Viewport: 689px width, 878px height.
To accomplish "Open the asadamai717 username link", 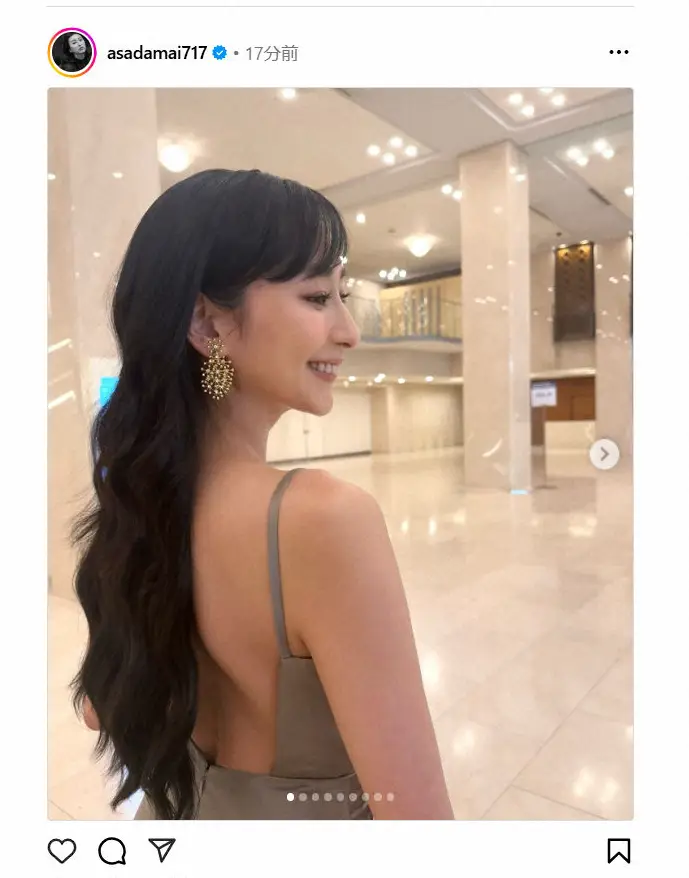I will (x=156, y=53).
